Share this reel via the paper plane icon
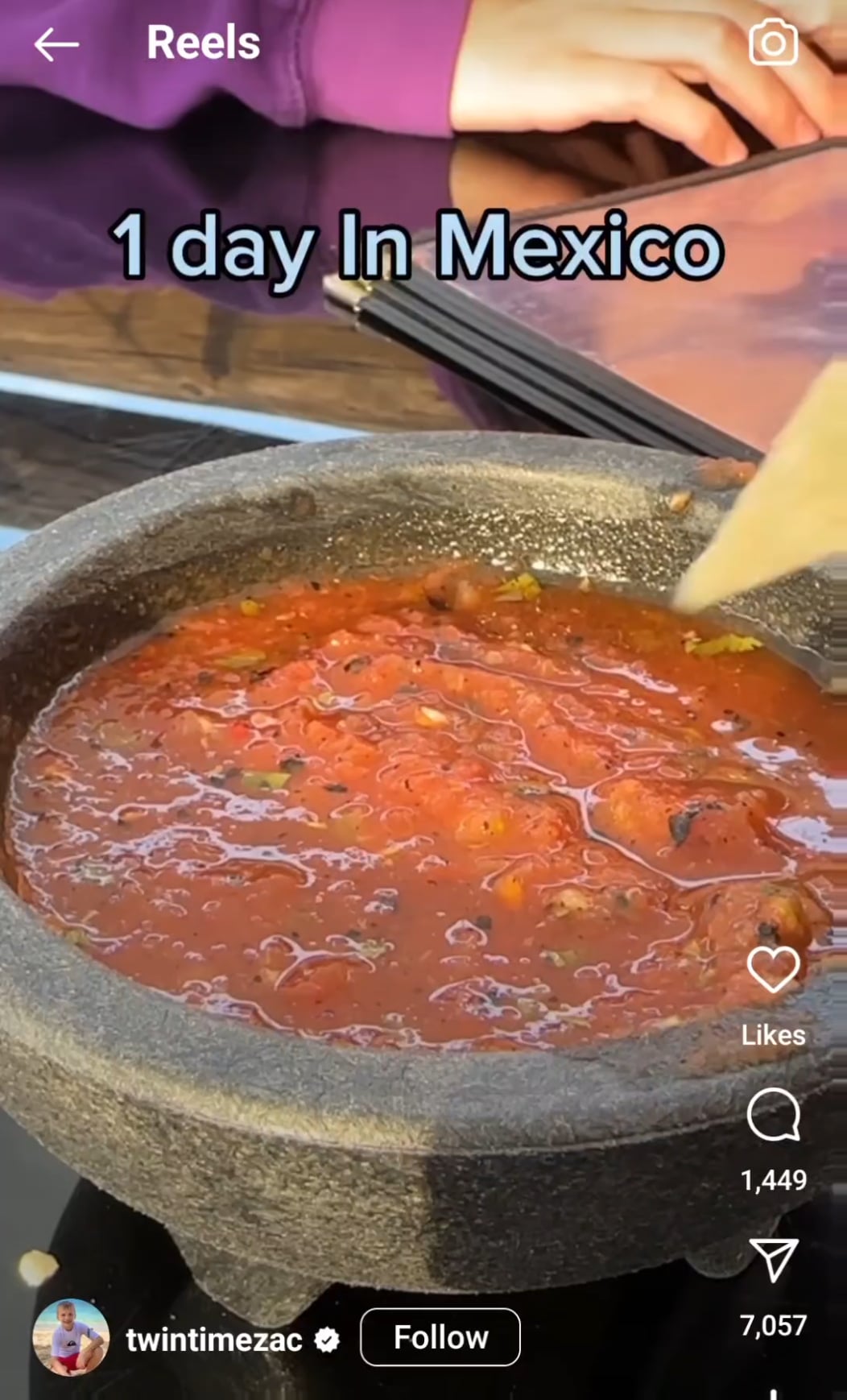 (x=774, y=1260)
